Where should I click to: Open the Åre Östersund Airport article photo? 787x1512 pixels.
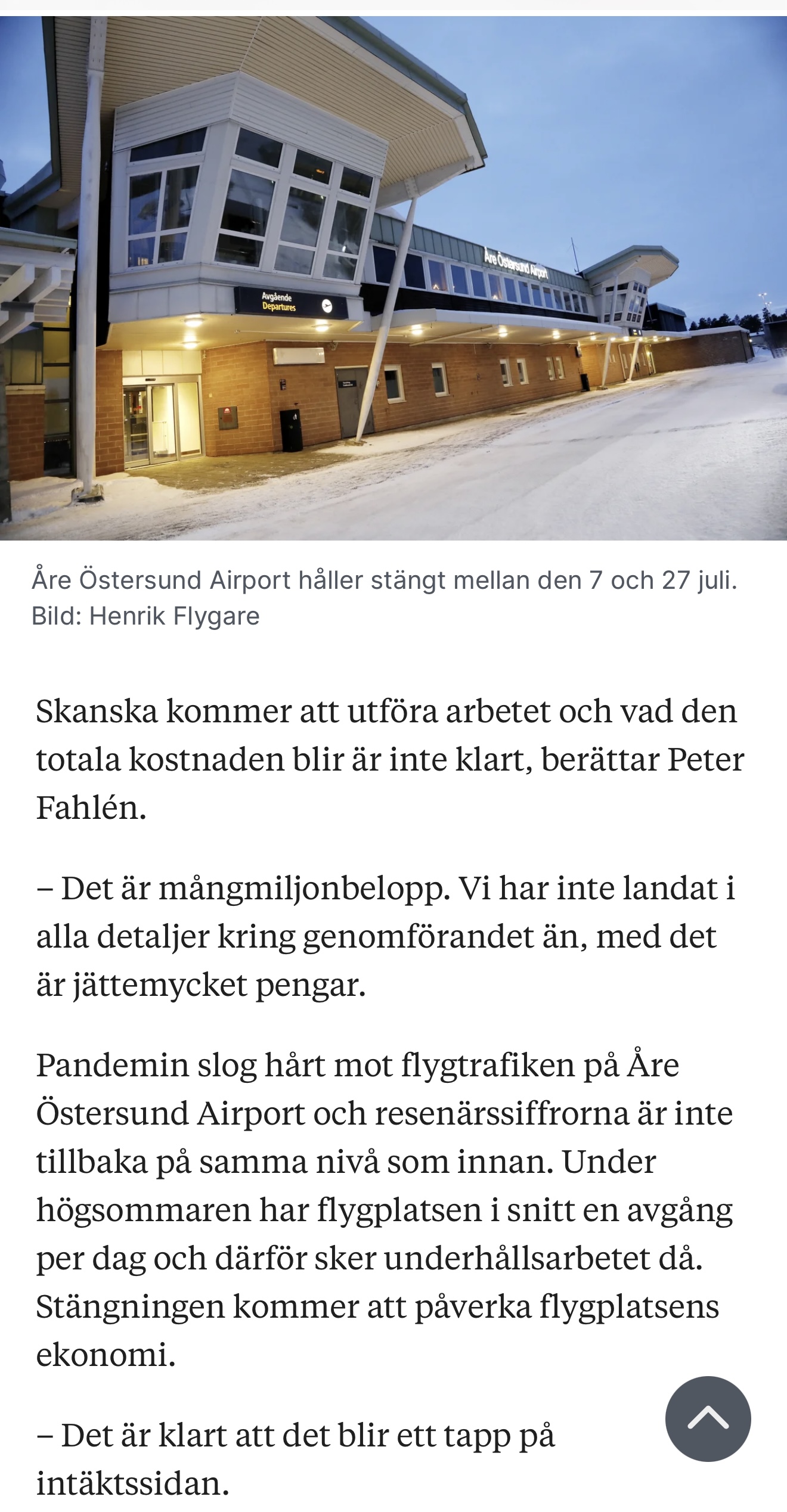tap(393, 278)
